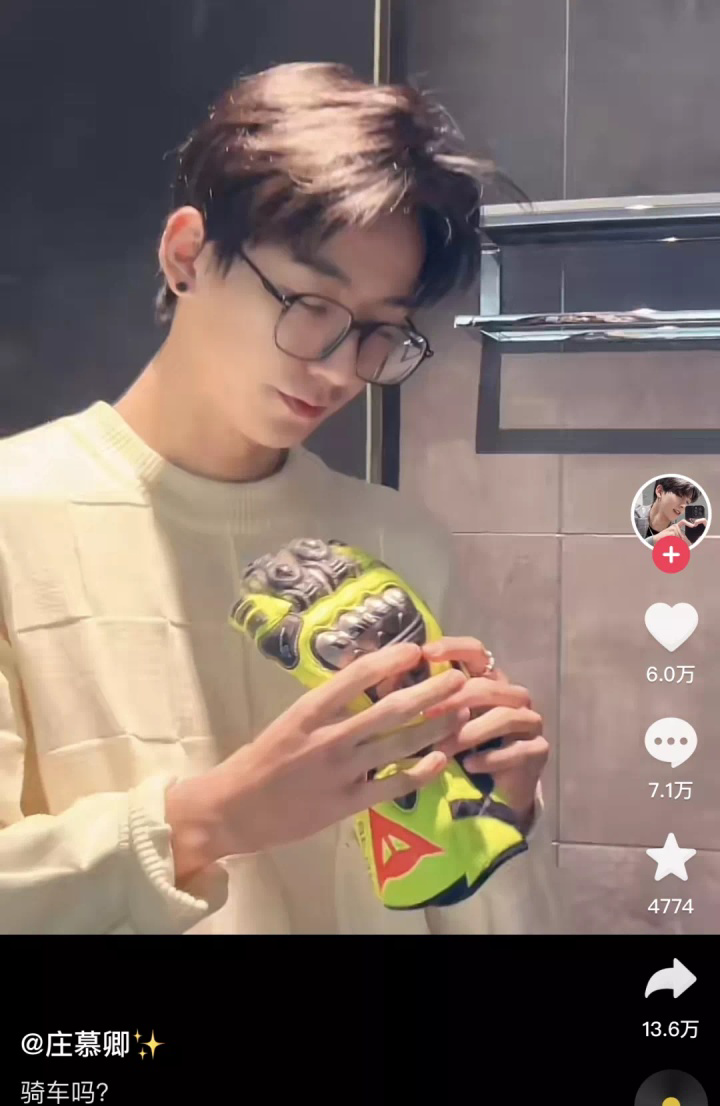Add the video to favorites with star
The width and height of the screenshot is (720, 1106).
coord(670,858)
